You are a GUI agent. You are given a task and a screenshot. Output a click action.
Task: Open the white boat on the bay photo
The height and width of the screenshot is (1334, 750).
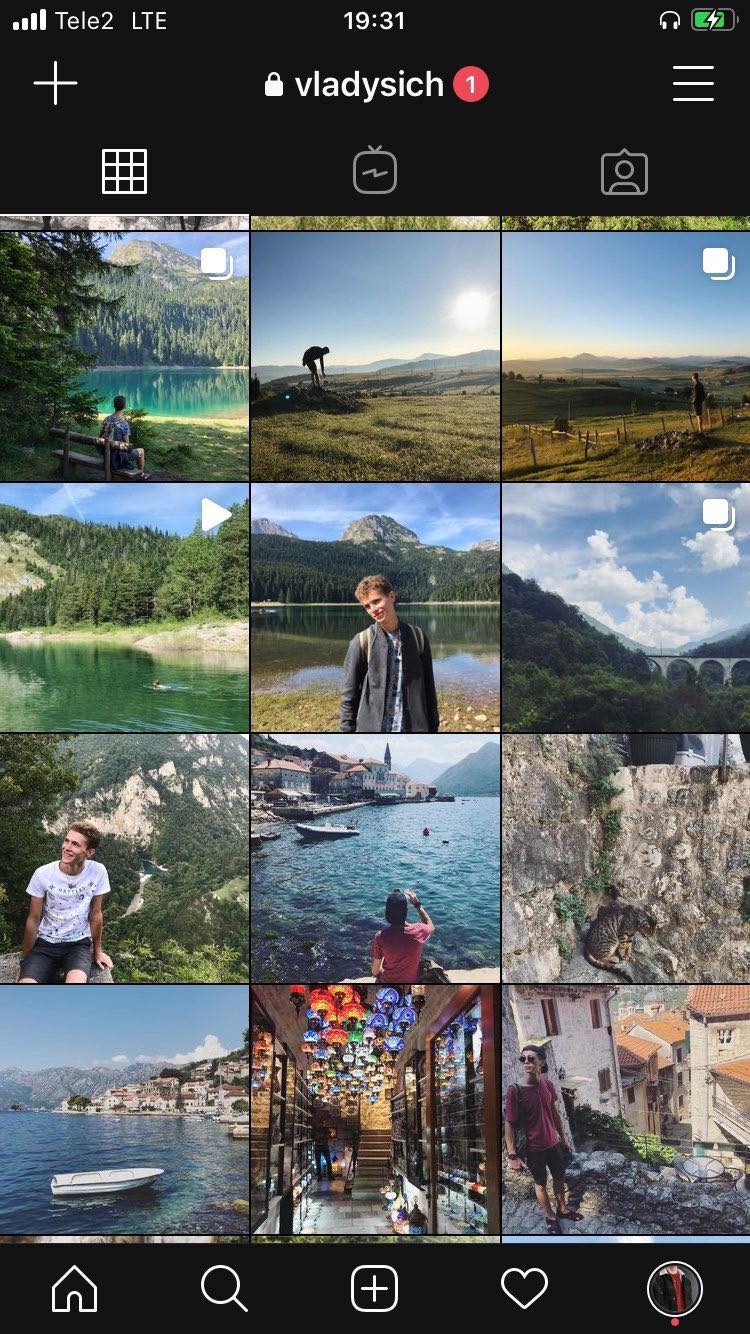[x=124, y=1109]
